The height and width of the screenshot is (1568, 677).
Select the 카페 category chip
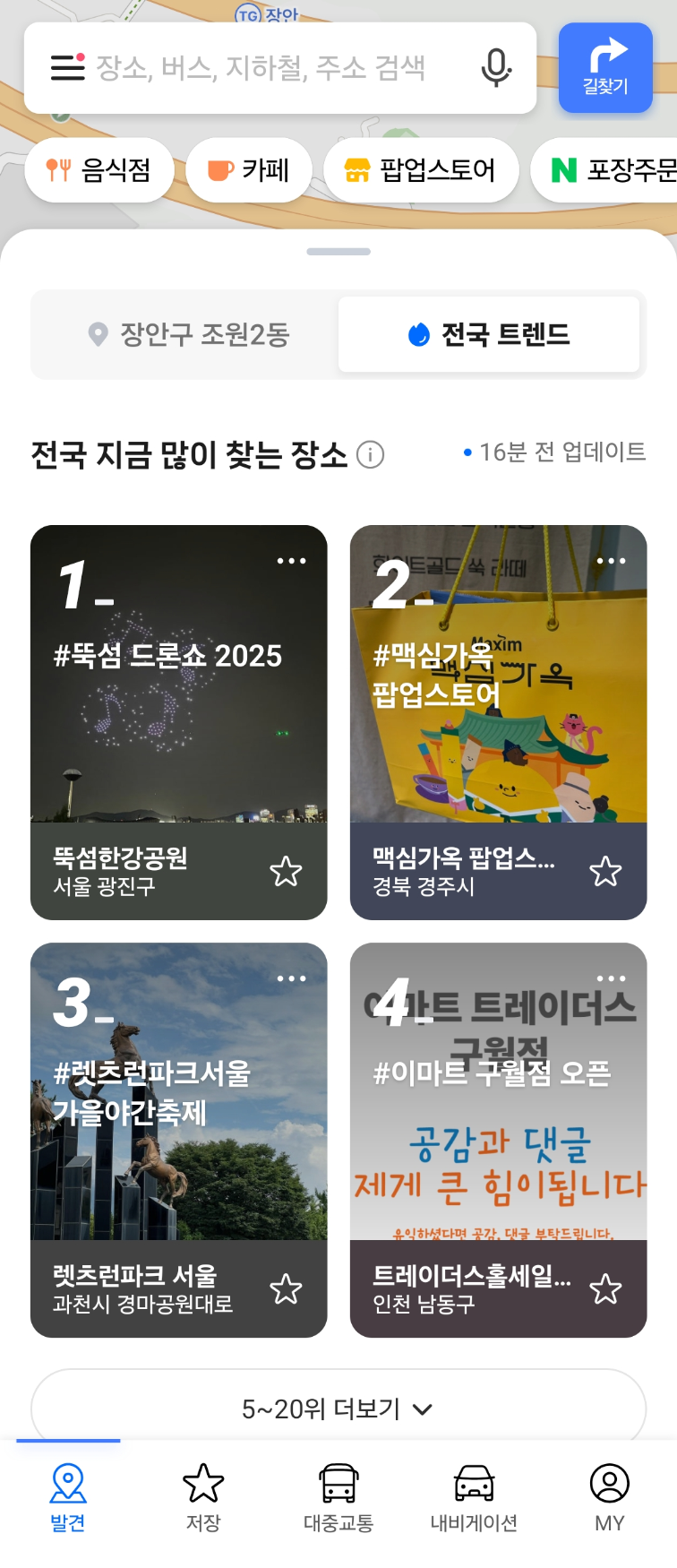248,170
